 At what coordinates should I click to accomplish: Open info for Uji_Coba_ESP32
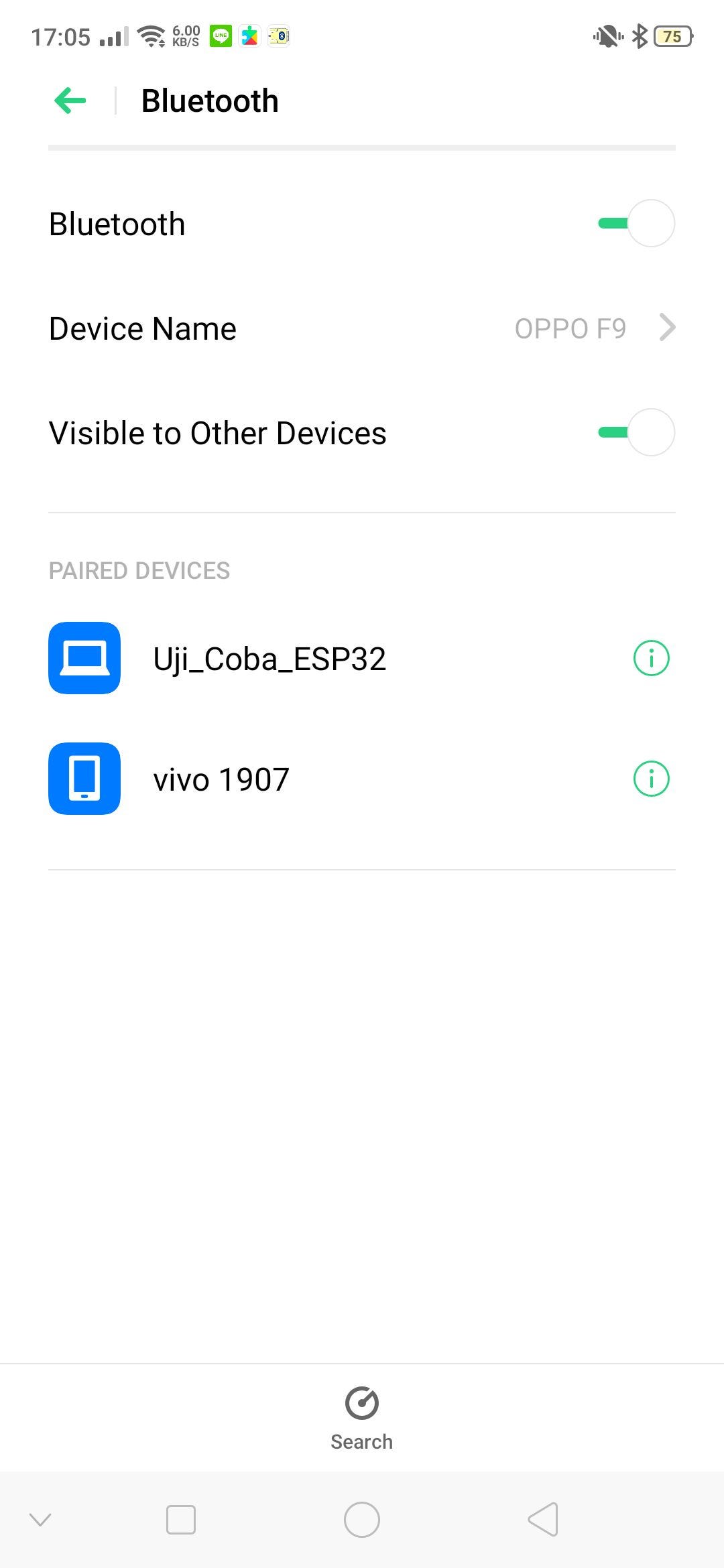tap(651, 658)
